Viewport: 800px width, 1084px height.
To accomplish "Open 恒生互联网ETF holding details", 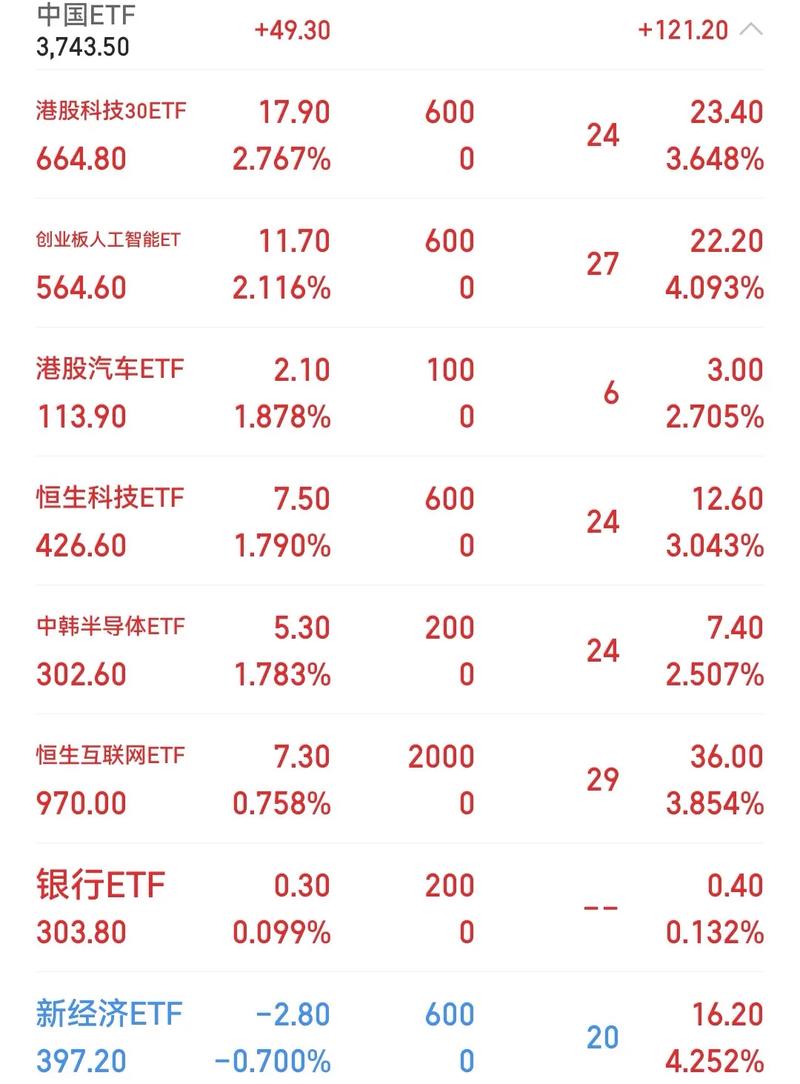I will (x=110, y=757).
